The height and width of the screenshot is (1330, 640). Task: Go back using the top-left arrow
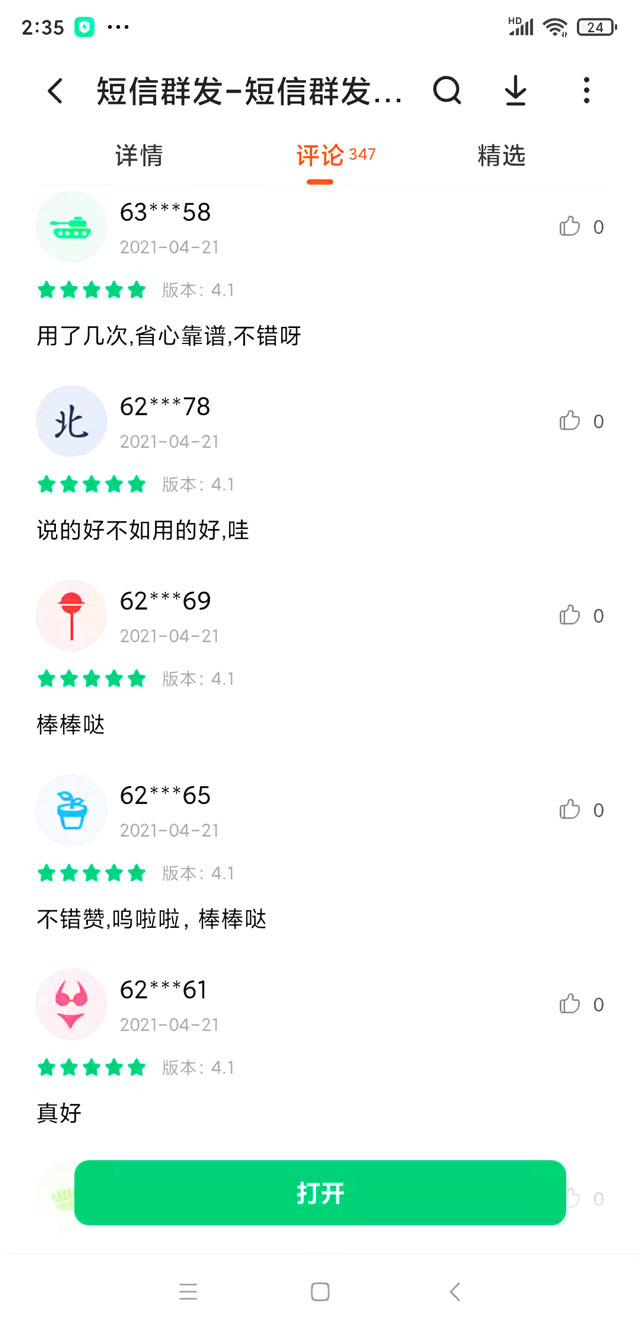pyautogui.click(x=55, y=92)
